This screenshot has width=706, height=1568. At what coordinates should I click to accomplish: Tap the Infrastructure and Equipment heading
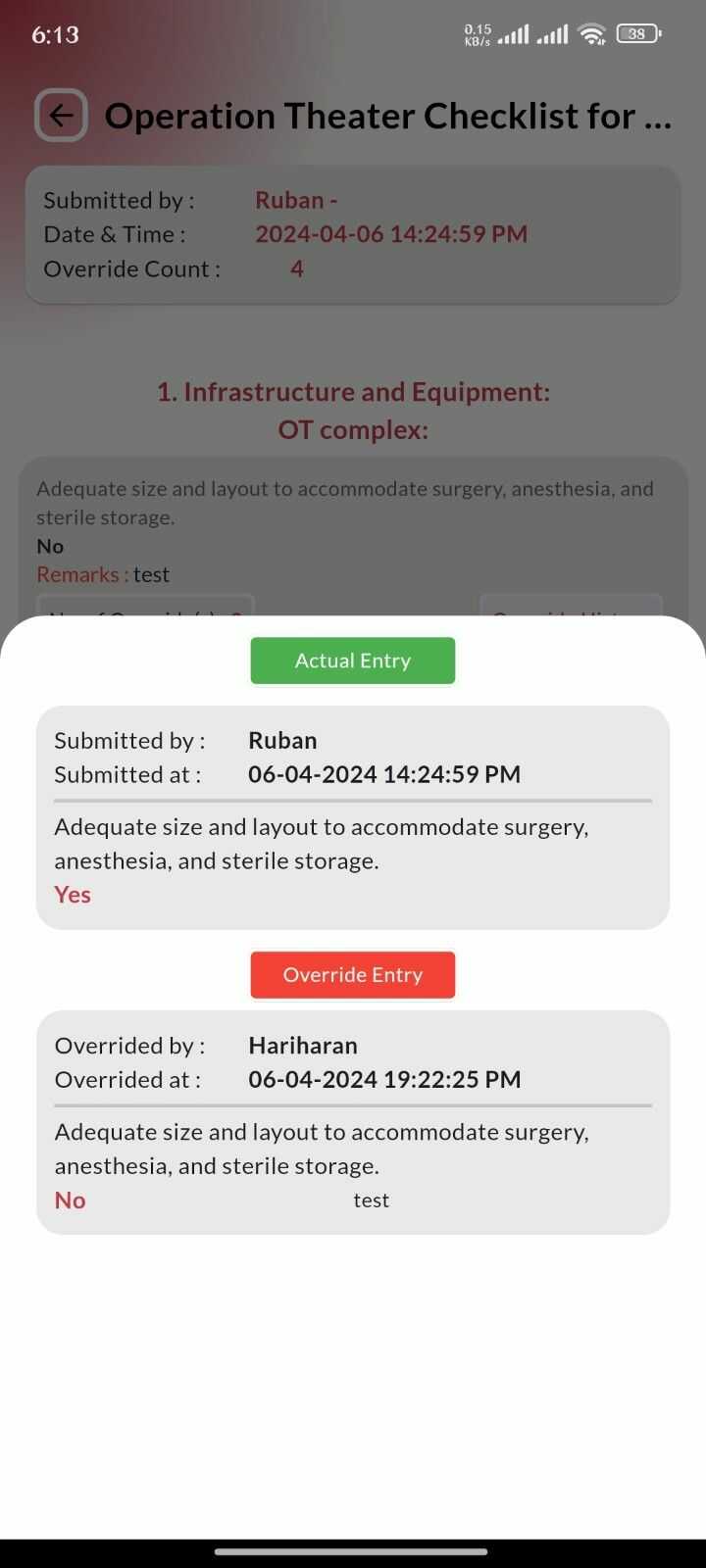point(353,391)
